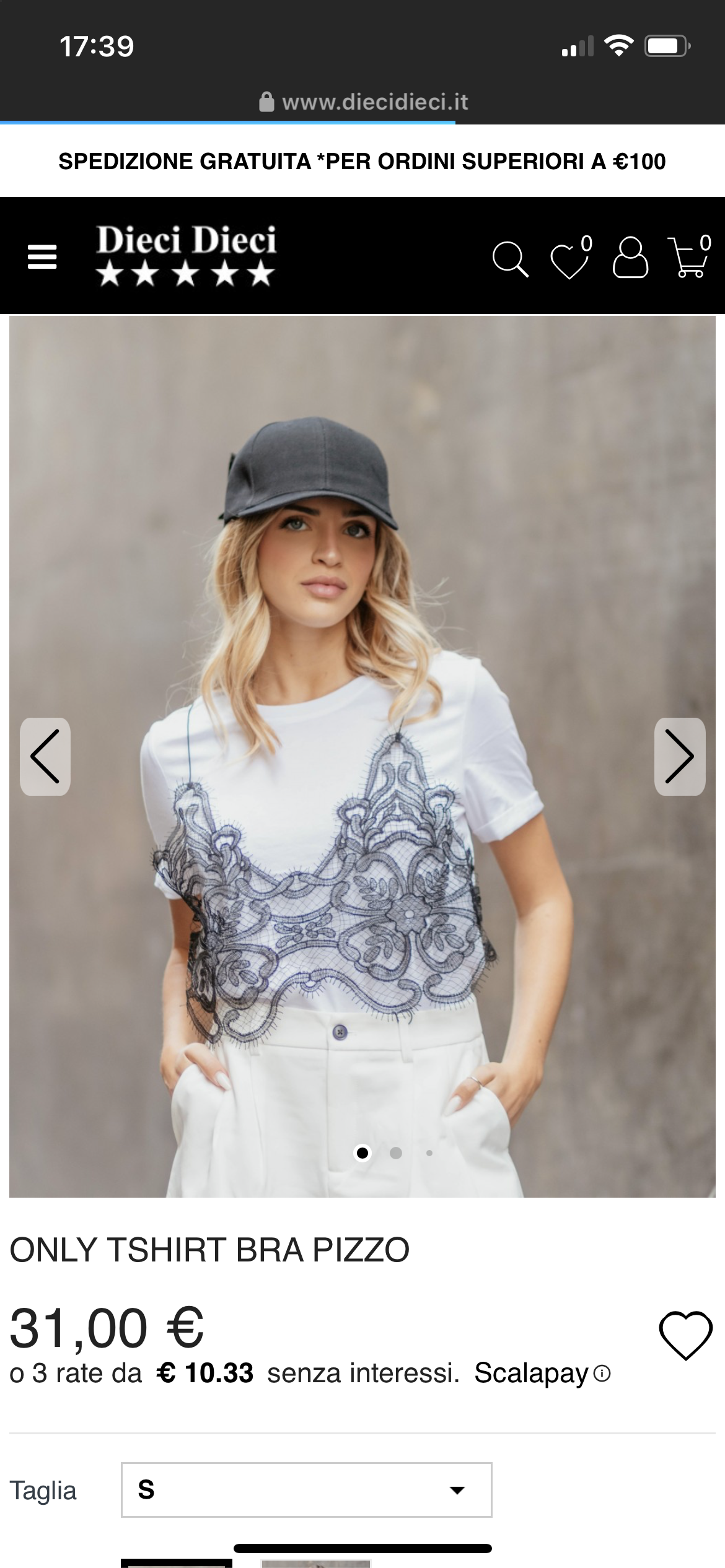This screenshot has width=725, height=1568.
Task: Open the Taglia size dropdown
Action: 307,1489
